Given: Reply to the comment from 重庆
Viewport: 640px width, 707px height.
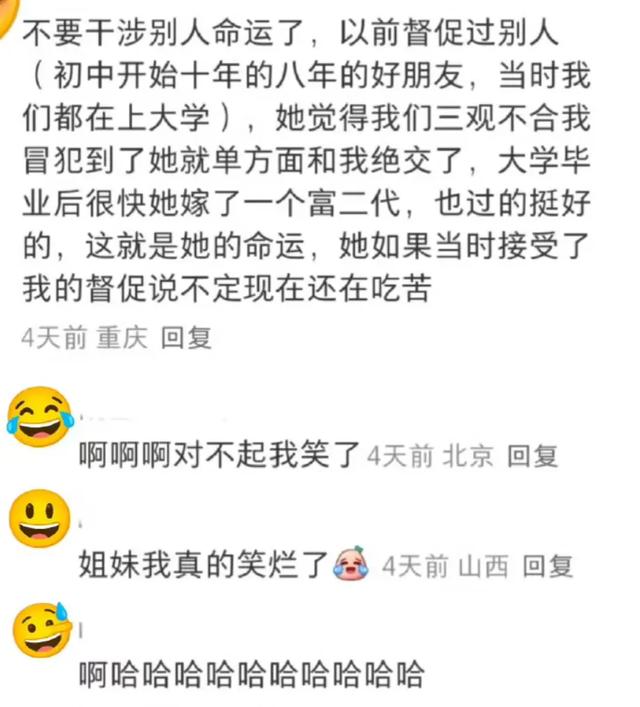Looking at the screenshot, I should (x=187, y=338).
